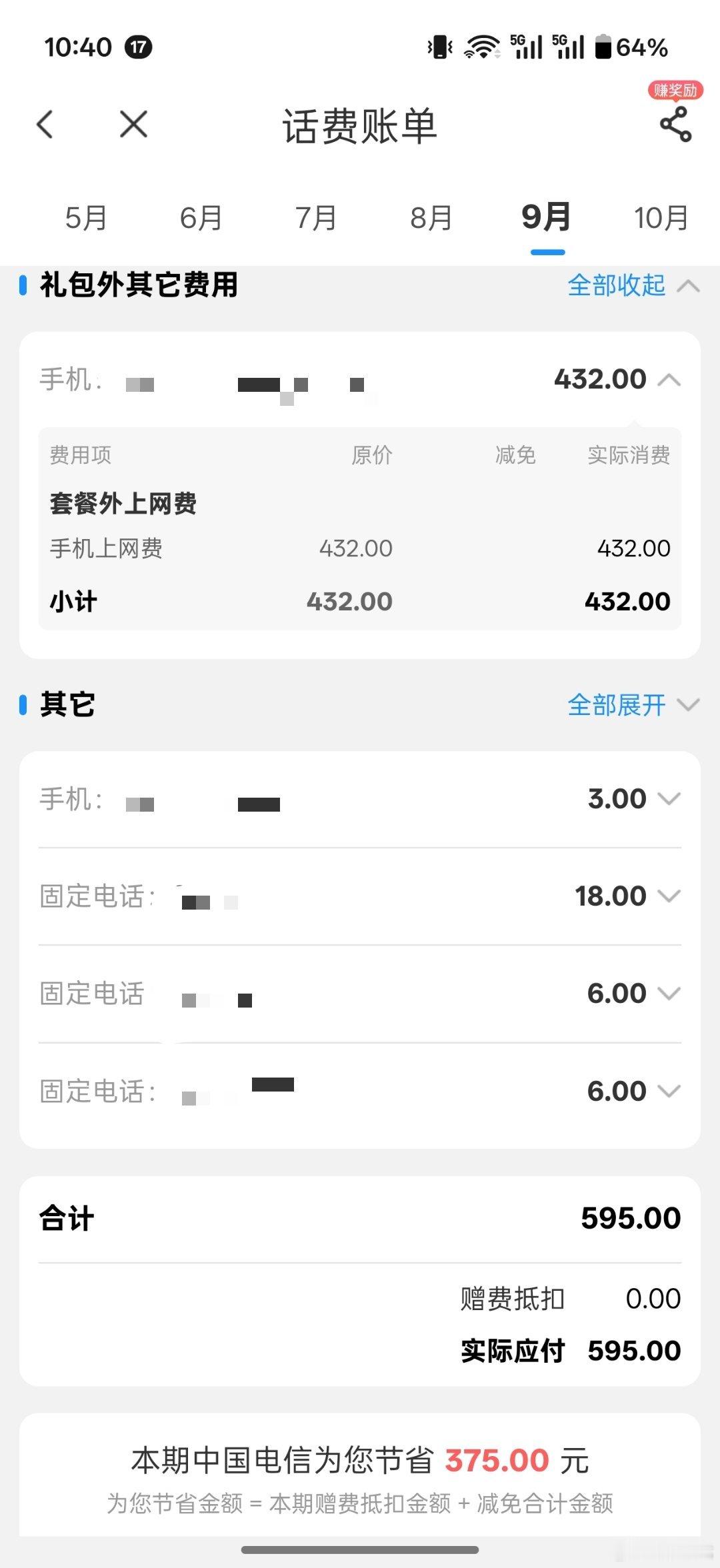Expand the last 固定电话 6.00 entry
This screenshot has width=720, height=1568.
point(669,1091)
